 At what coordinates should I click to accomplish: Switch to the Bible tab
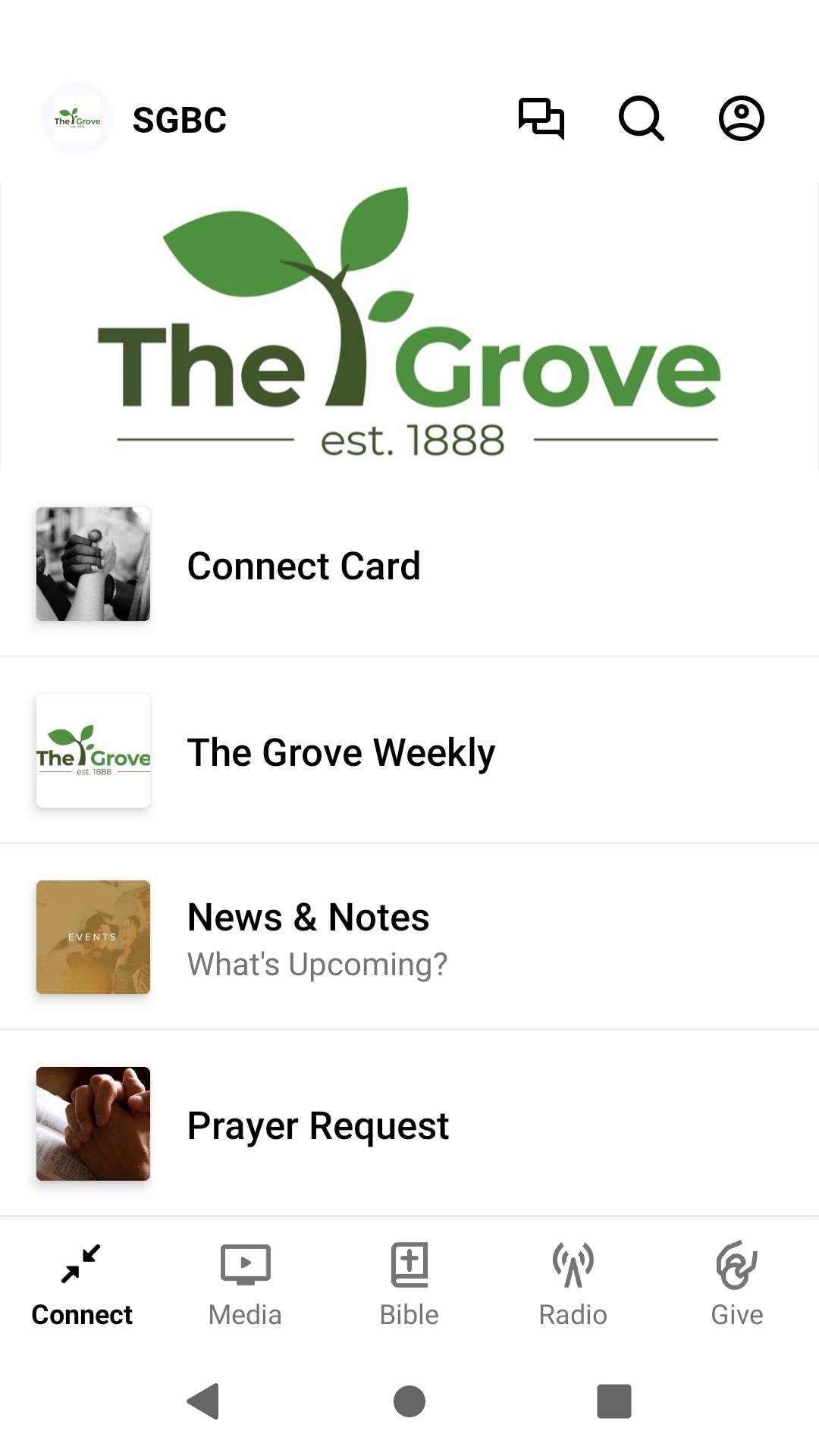[409, 1284]
